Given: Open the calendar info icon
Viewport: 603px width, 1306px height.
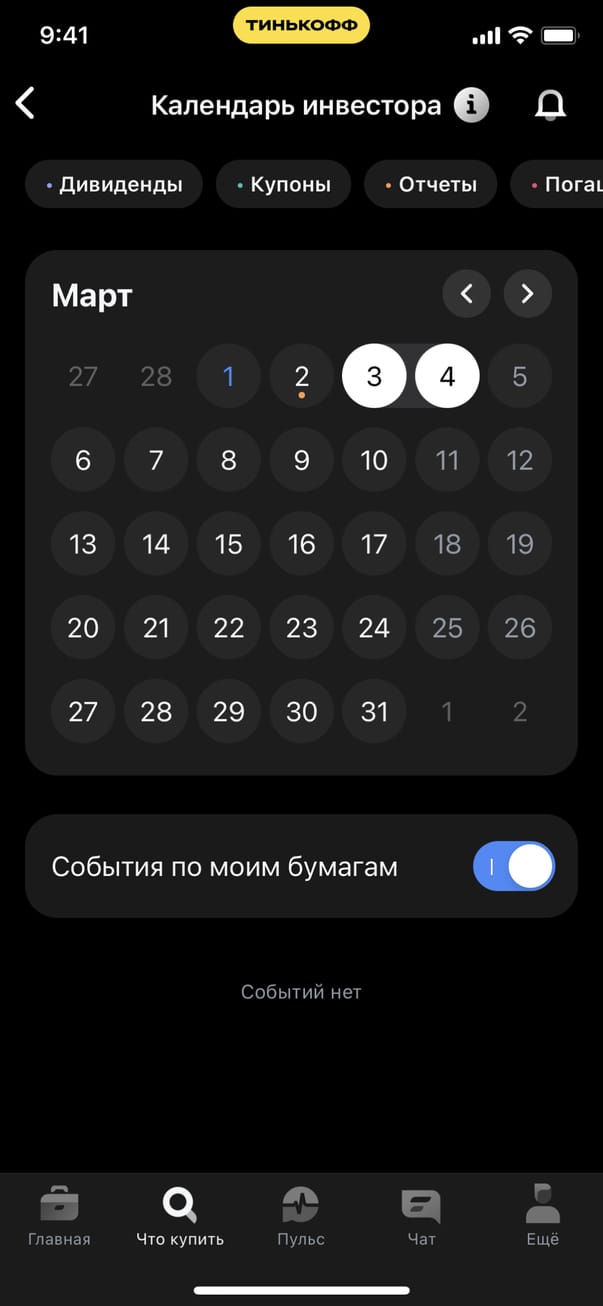Looking at the screenshot, I should (x=472, y=105).
